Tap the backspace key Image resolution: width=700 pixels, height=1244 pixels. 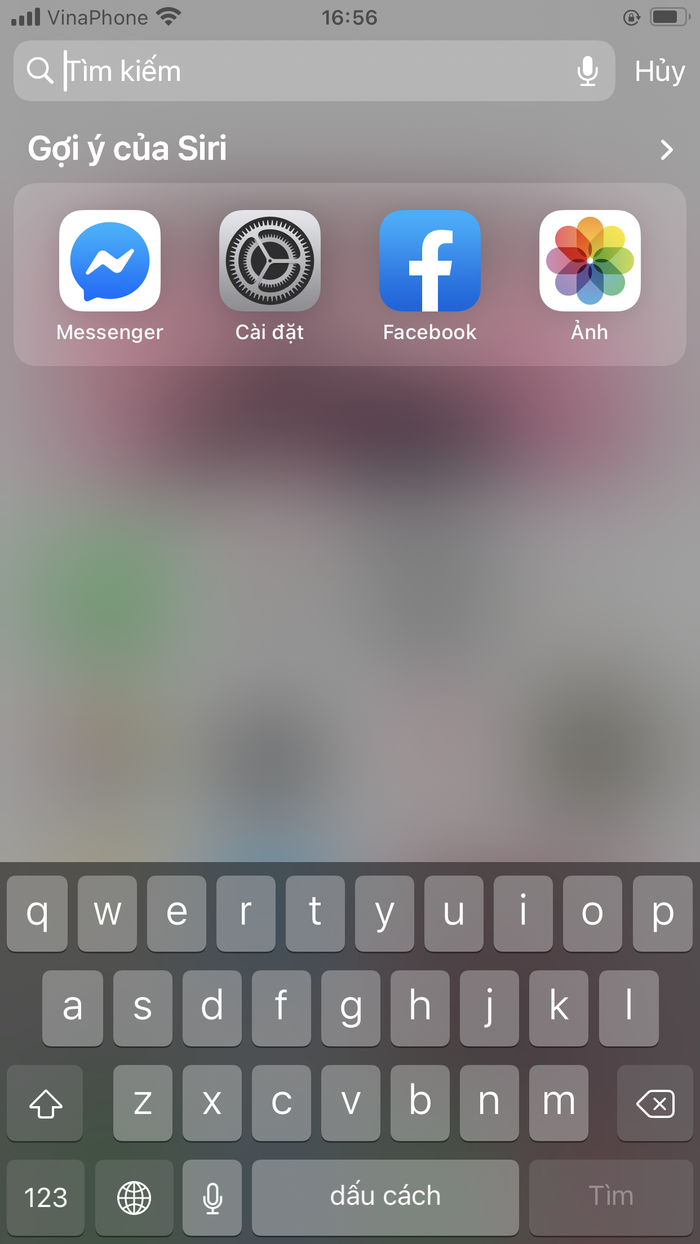tap(655, 1103)
